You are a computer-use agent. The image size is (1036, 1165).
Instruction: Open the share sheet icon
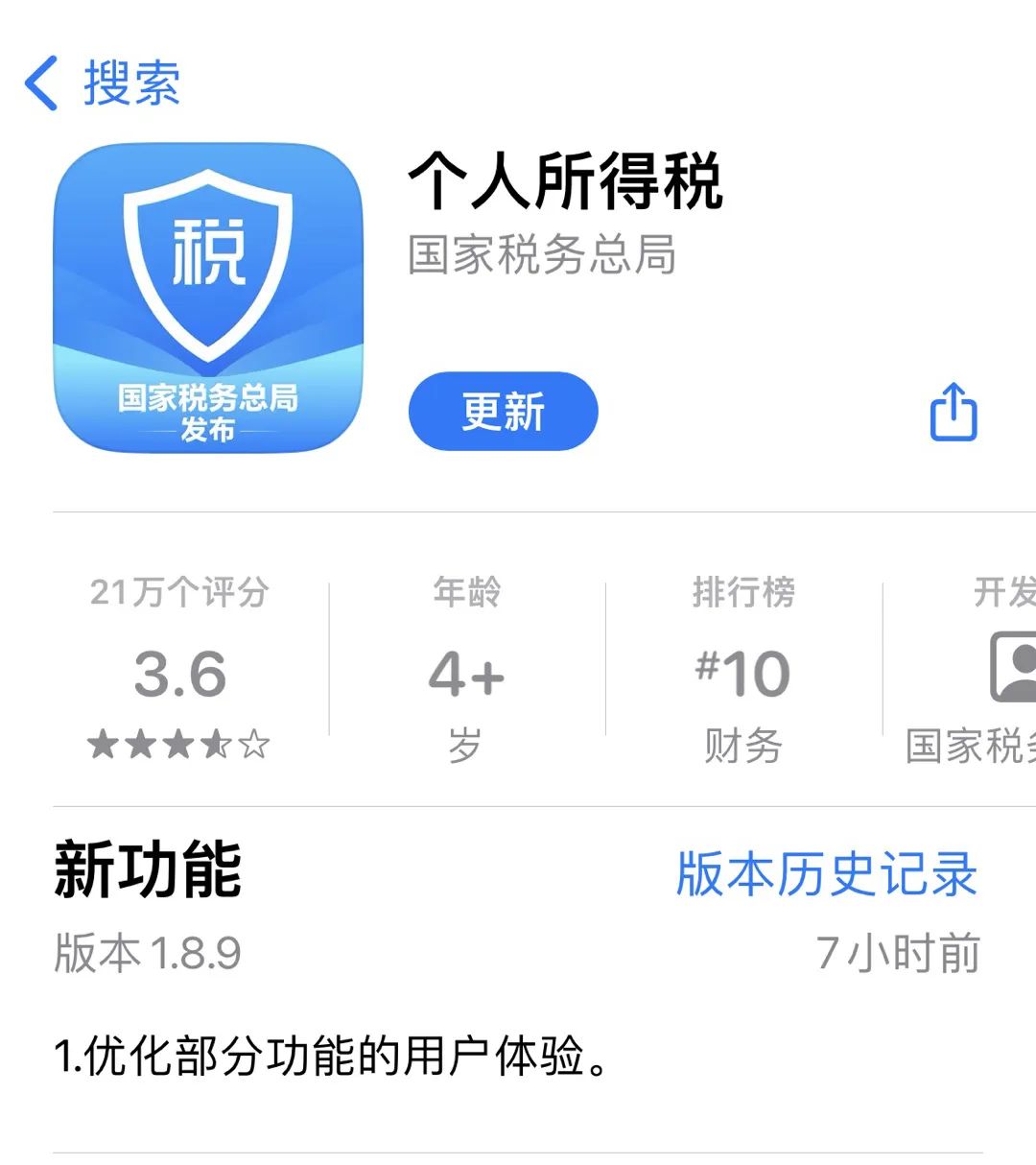click(x=953, y=411)
